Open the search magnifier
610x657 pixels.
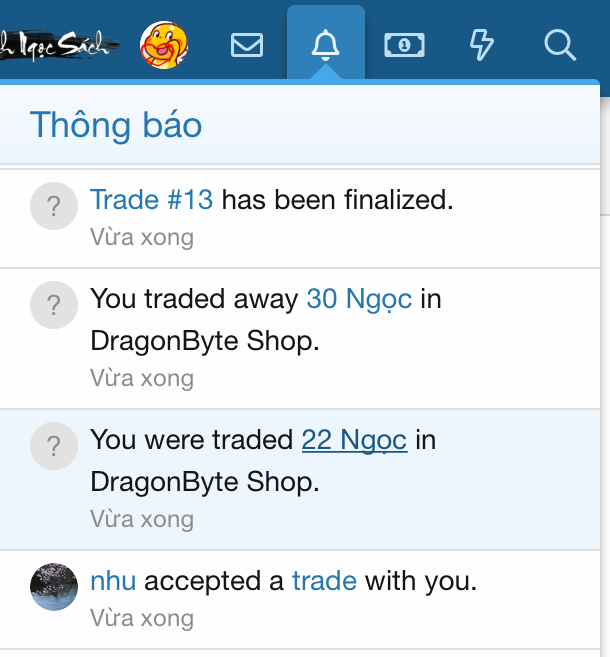pos(558,45)
